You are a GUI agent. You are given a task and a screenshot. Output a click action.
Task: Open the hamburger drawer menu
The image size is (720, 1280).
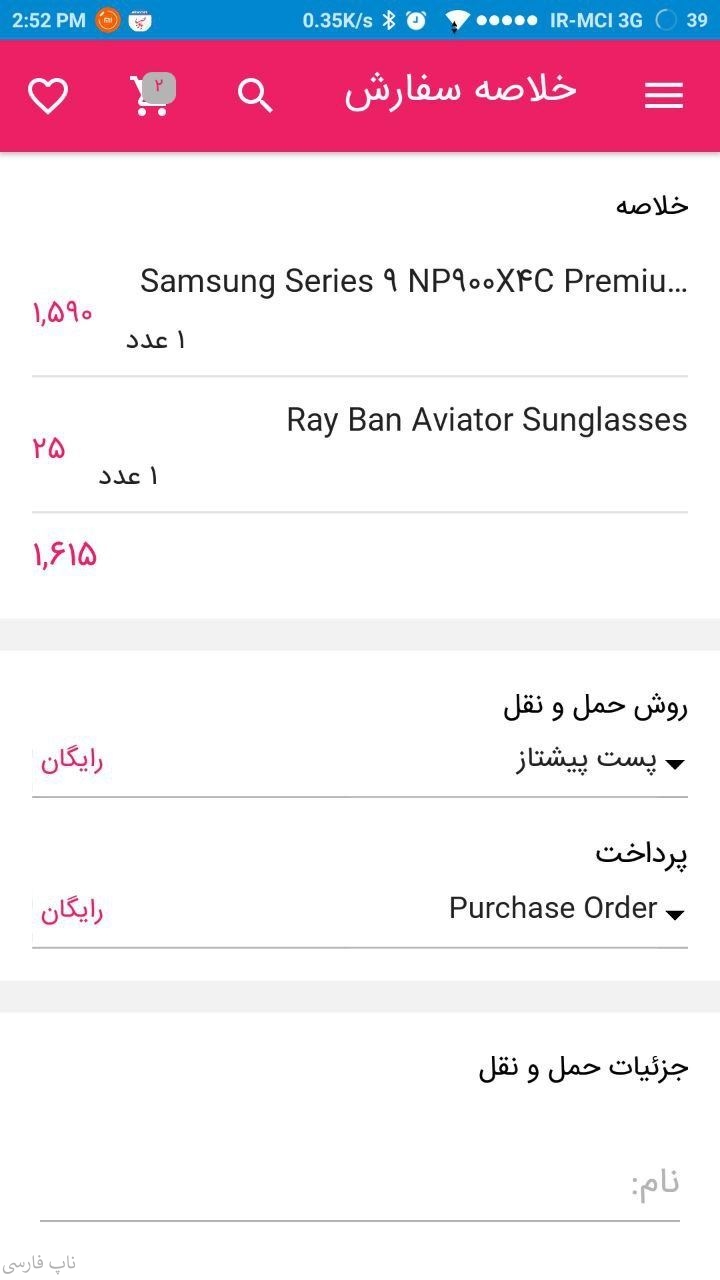pos(663,96)
